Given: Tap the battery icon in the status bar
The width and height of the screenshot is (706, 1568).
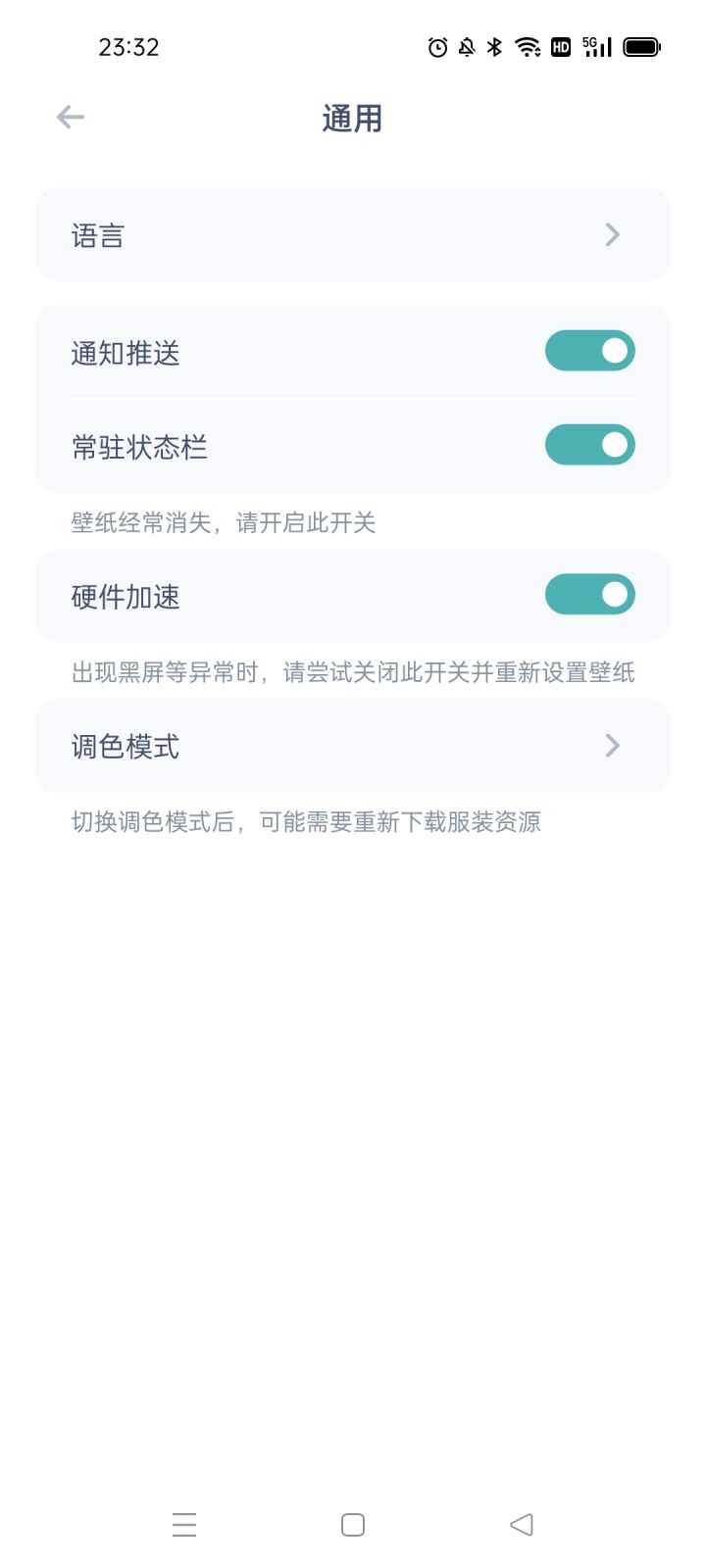Looking at the screenshot, I should (641, 47).
